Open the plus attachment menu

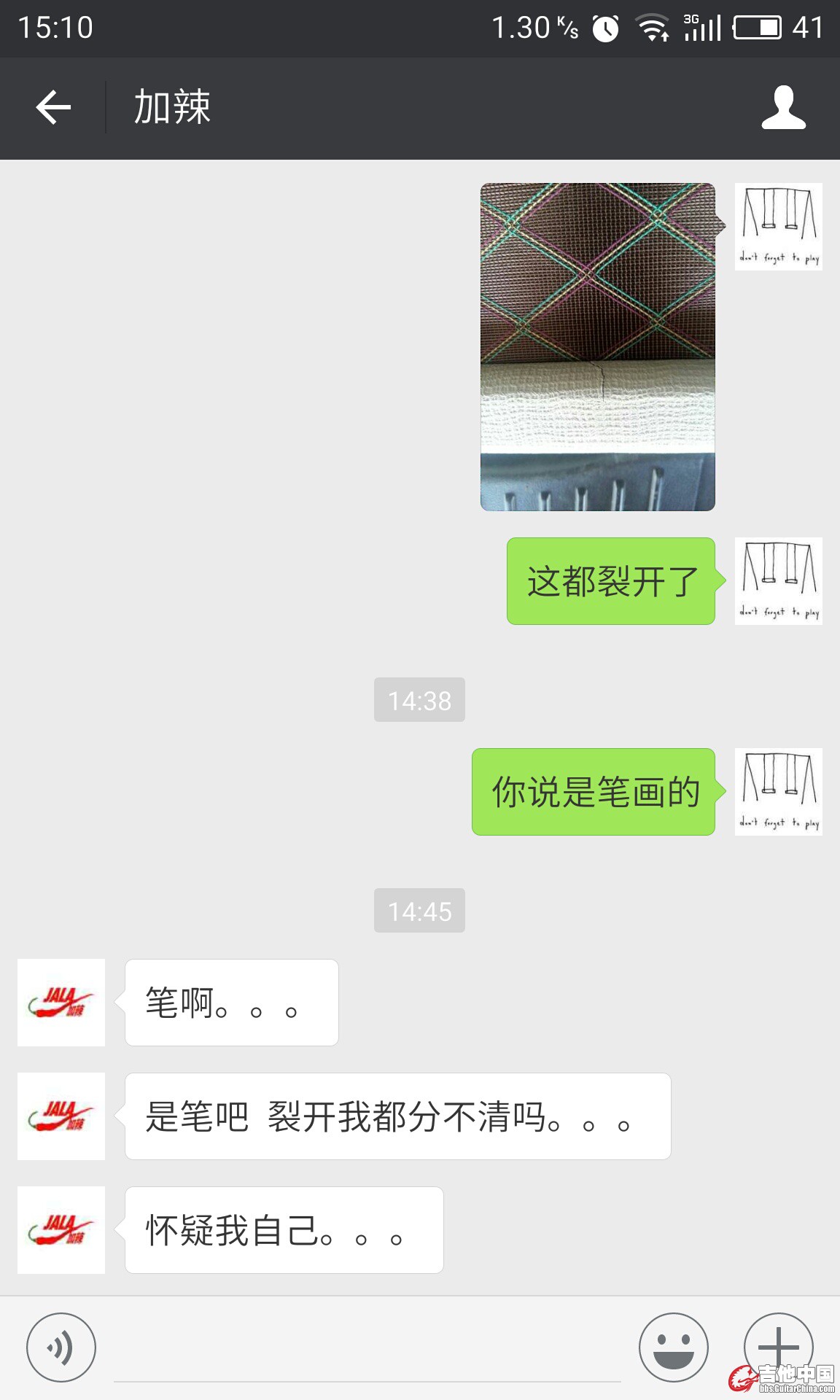point(778,1346)
